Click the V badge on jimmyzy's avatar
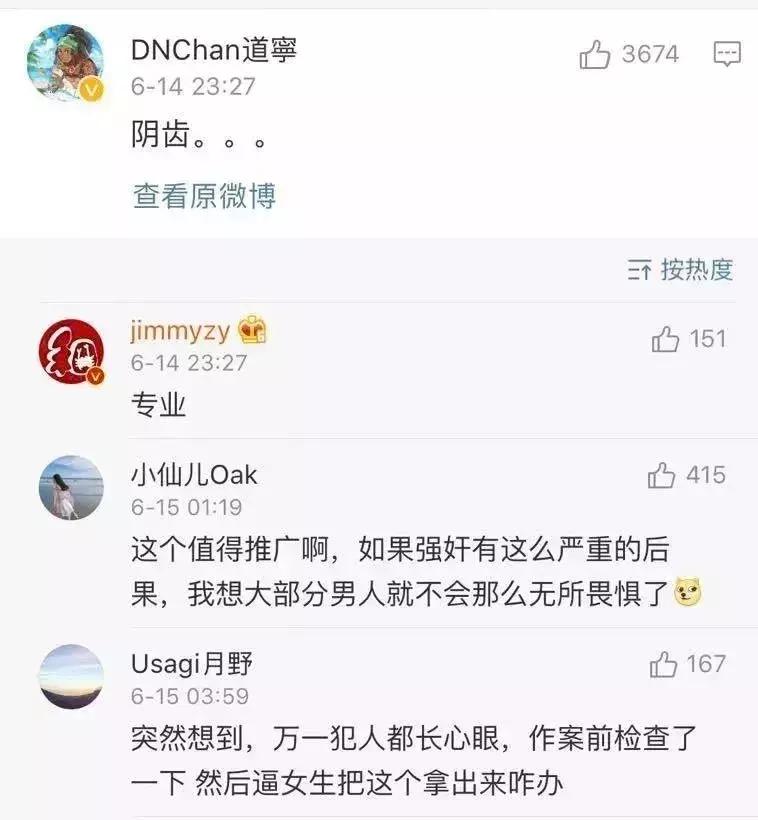758x820 pixels. click(x=93, y=375)
